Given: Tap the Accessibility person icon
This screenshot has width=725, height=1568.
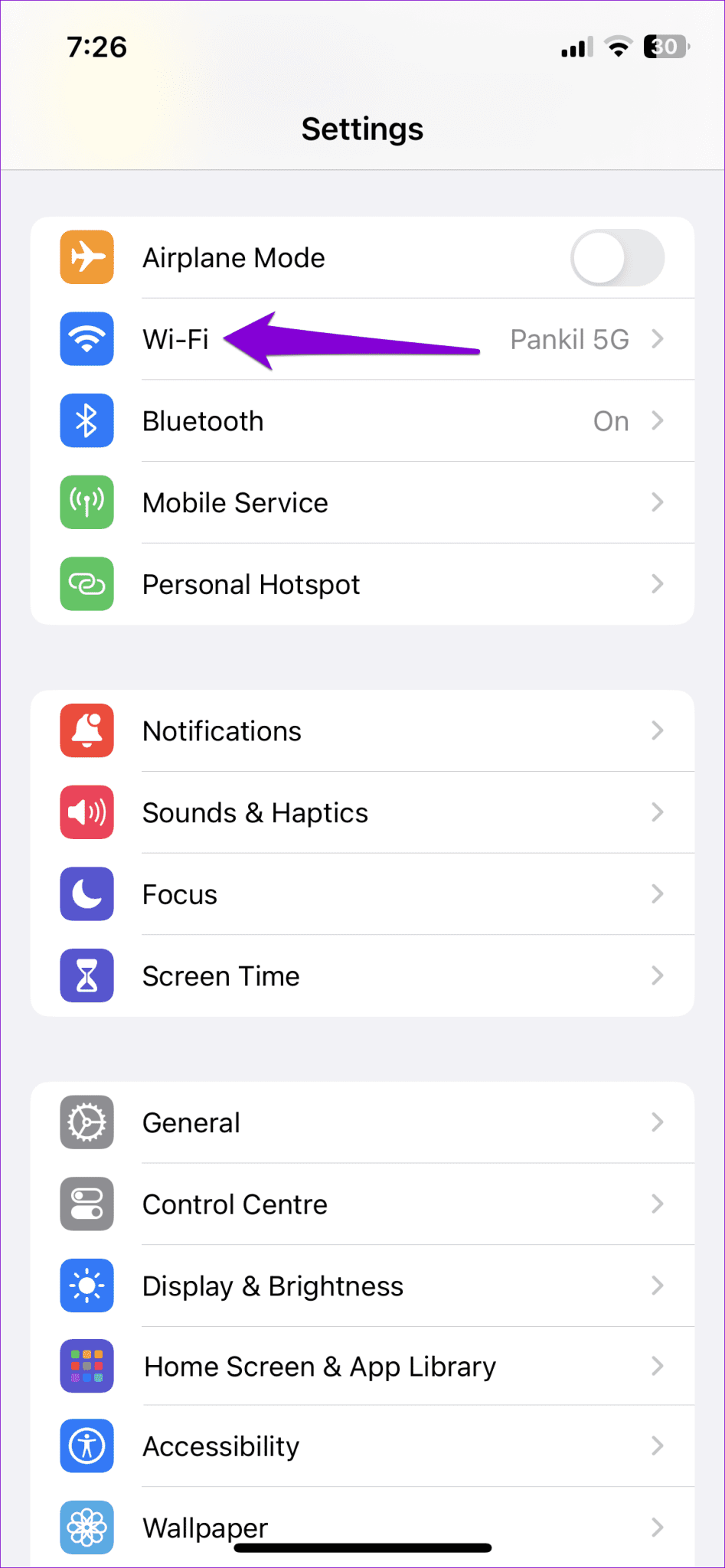Looking at the screenshot, I should pyautogui.click(x=87, y=1445).
